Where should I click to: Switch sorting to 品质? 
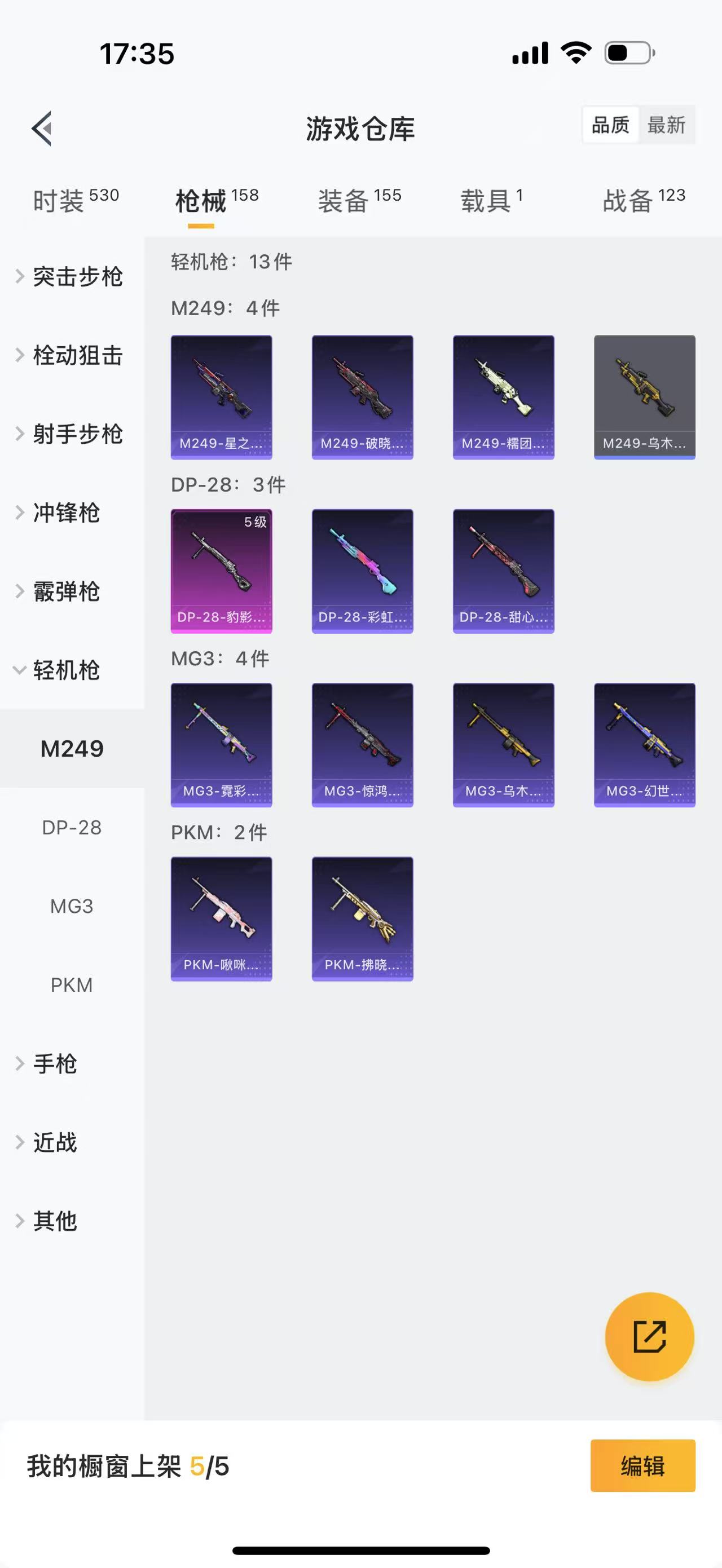tap(611, 125)
